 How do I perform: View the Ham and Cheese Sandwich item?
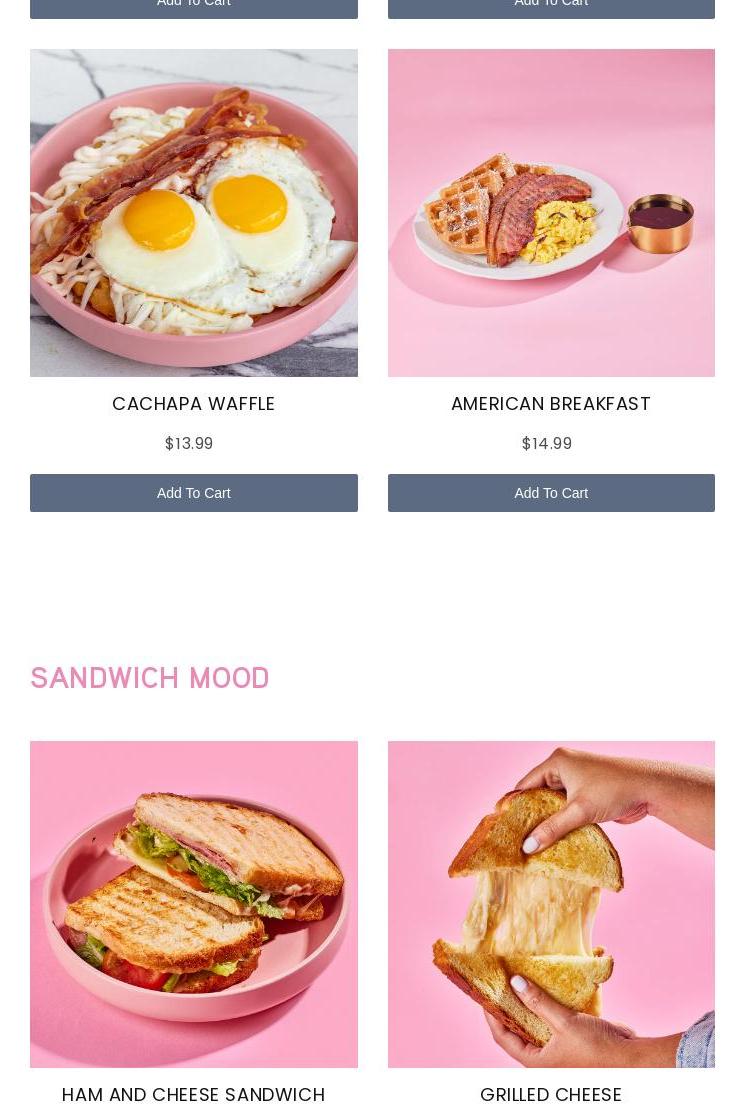tap(193, 904)
